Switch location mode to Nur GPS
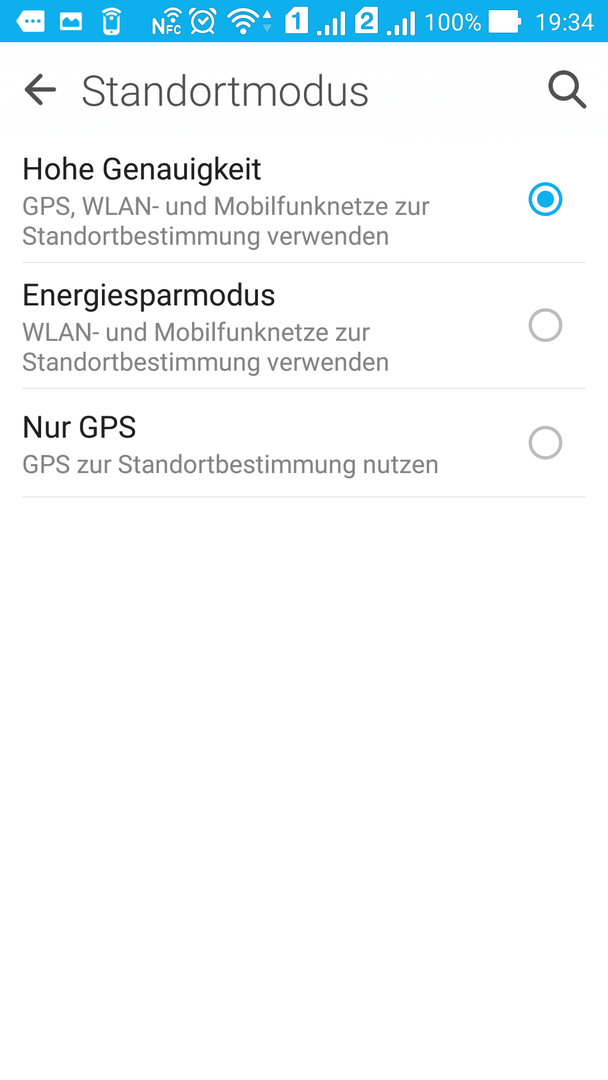 coord(304,443)
